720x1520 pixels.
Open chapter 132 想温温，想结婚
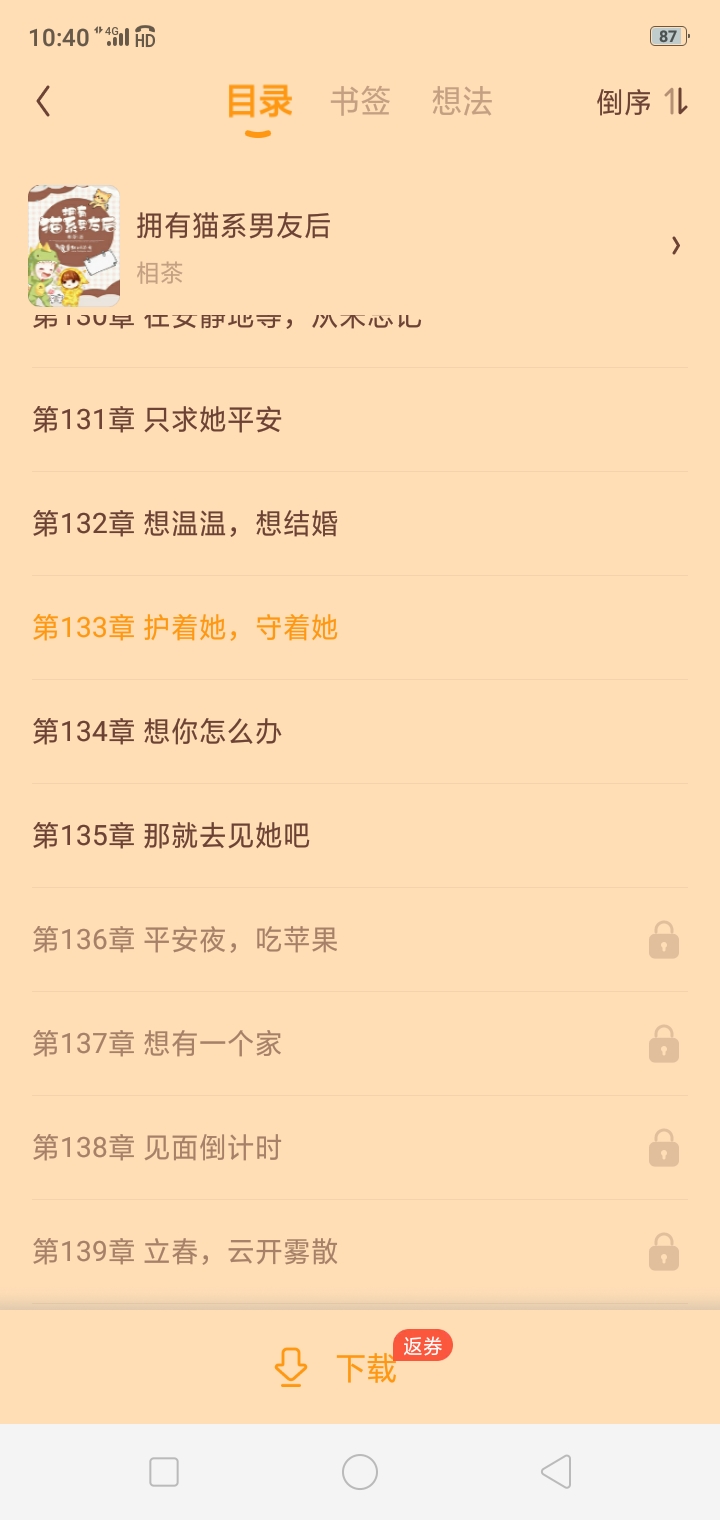click(x=360, y=524)
